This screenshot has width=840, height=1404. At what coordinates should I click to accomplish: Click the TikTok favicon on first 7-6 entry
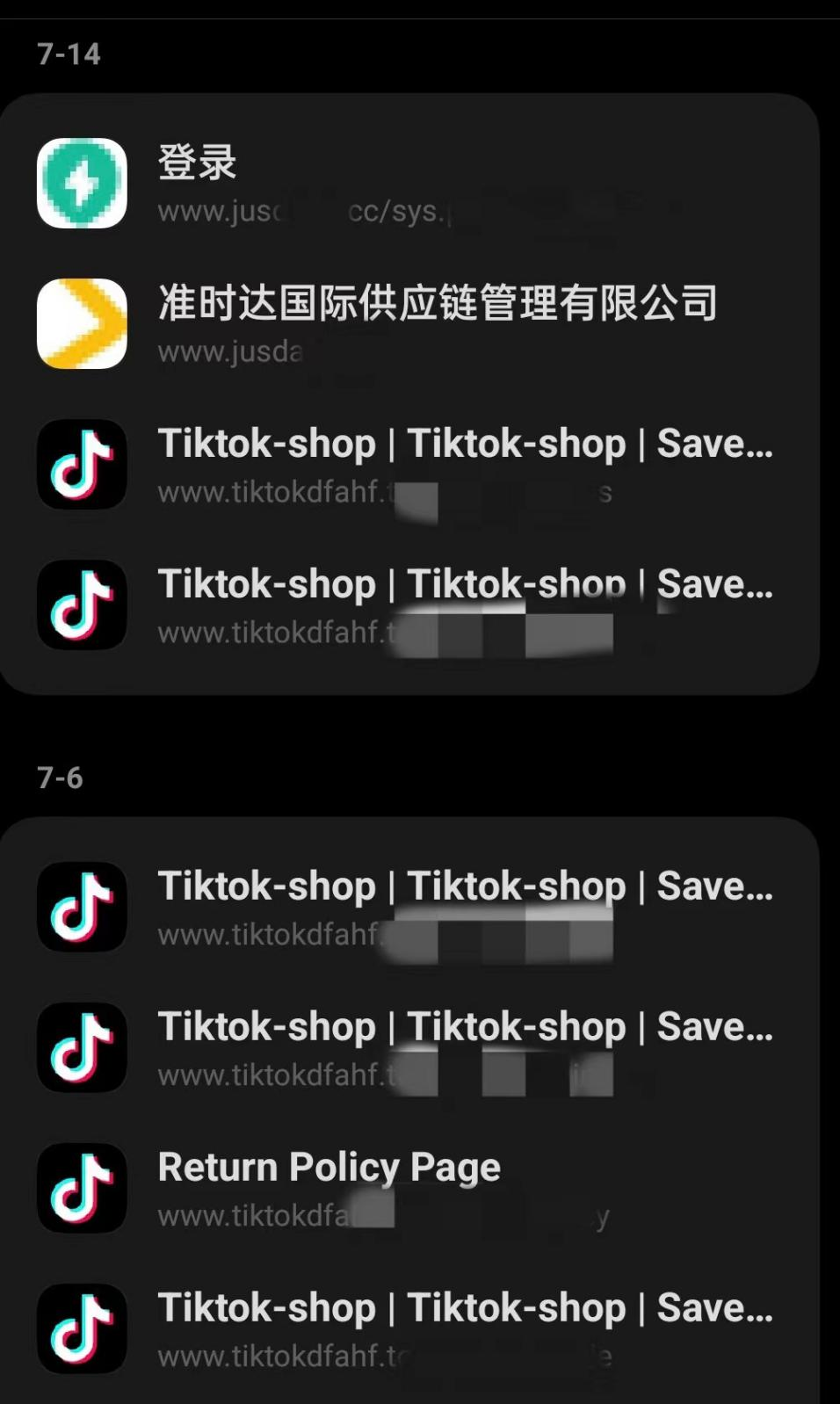coord(82,908)
